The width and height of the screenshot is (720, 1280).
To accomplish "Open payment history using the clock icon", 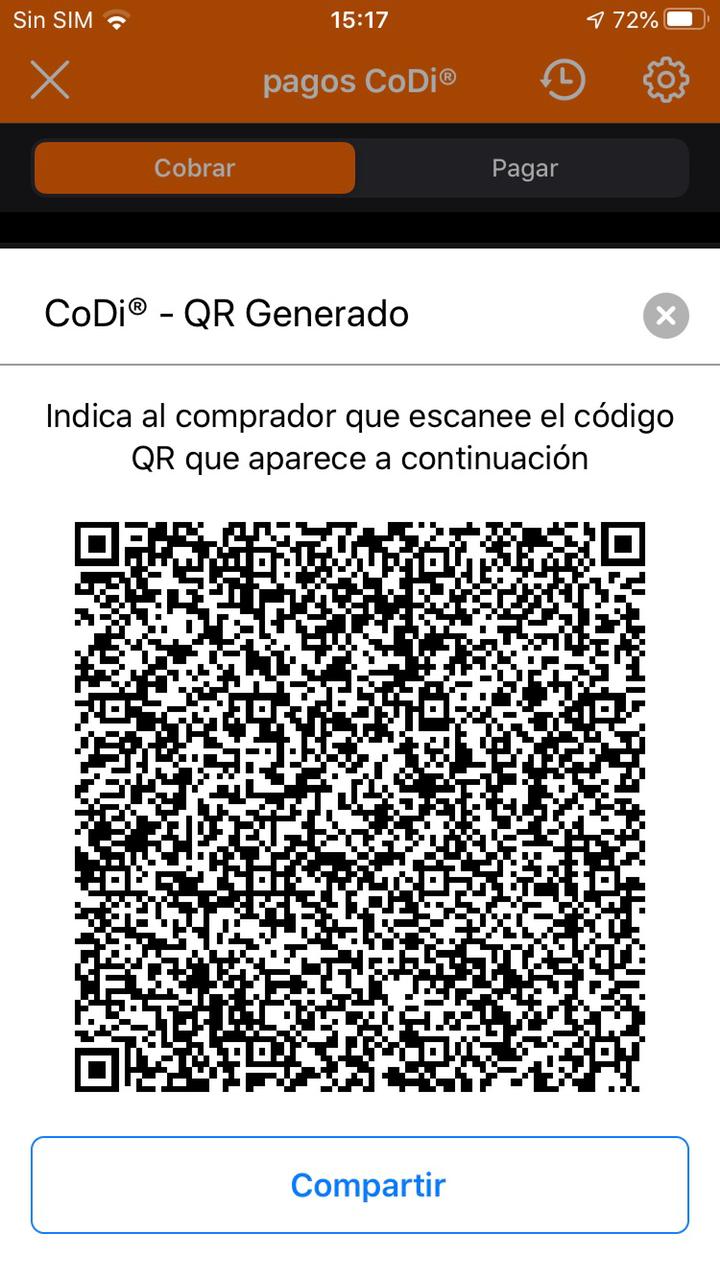I will pyautogui.click(x=563, y=80).
